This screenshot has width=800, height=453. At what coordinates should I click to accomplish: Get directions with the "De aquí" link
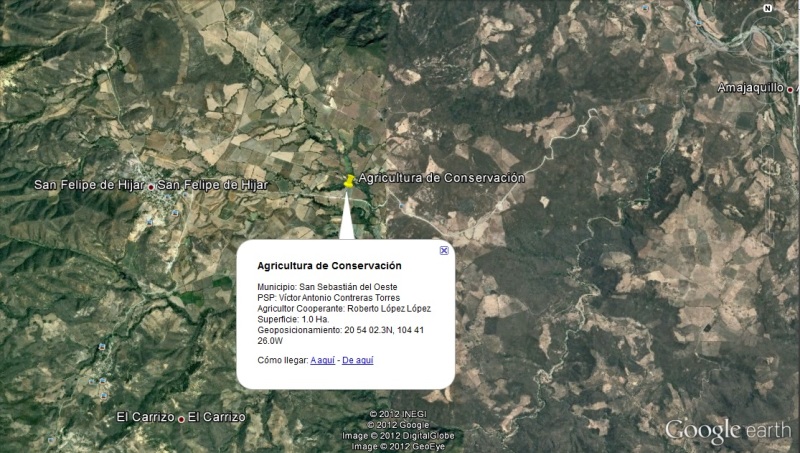point(357,360)
